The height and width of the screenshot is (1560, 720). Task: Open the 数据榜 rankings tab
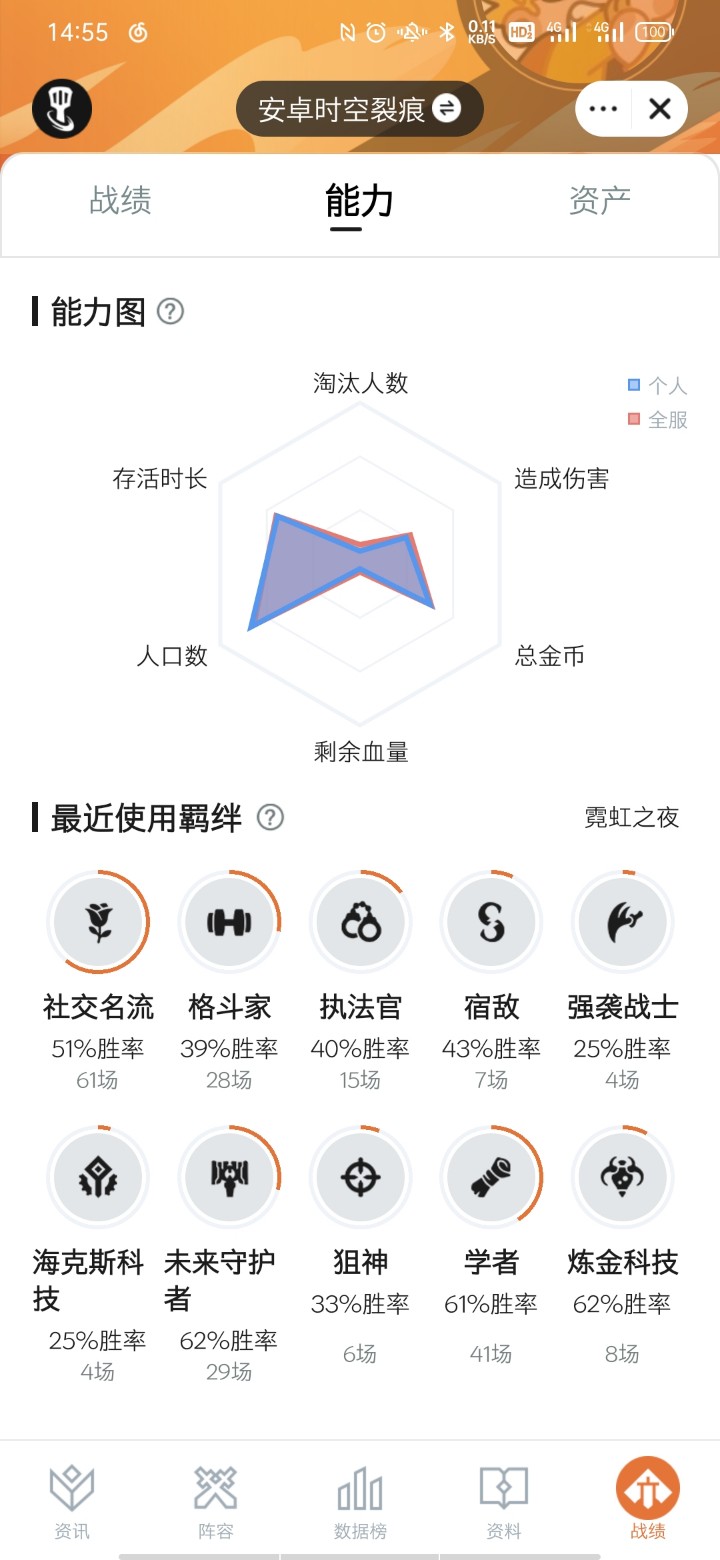[x=360, y=1500]
